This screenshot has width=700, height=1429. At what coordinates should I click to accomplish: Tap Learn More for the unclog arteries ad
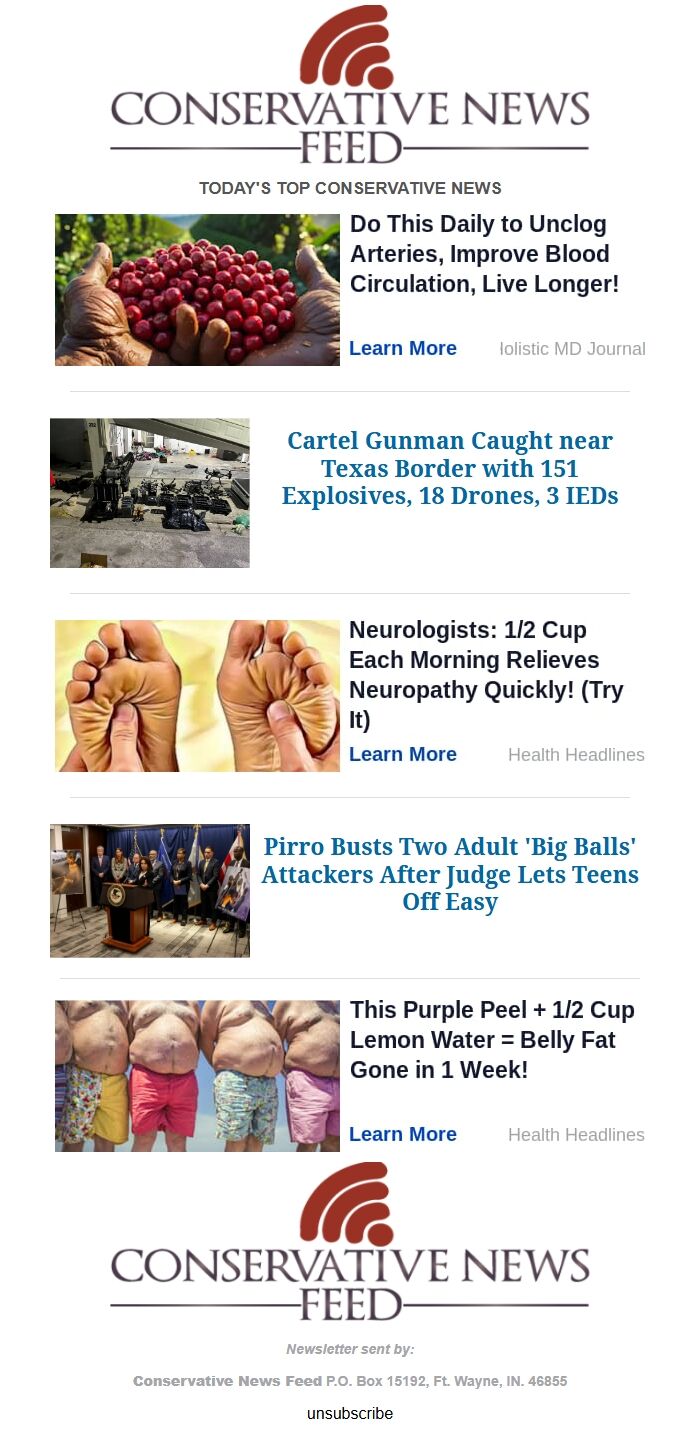pos(402,348)
